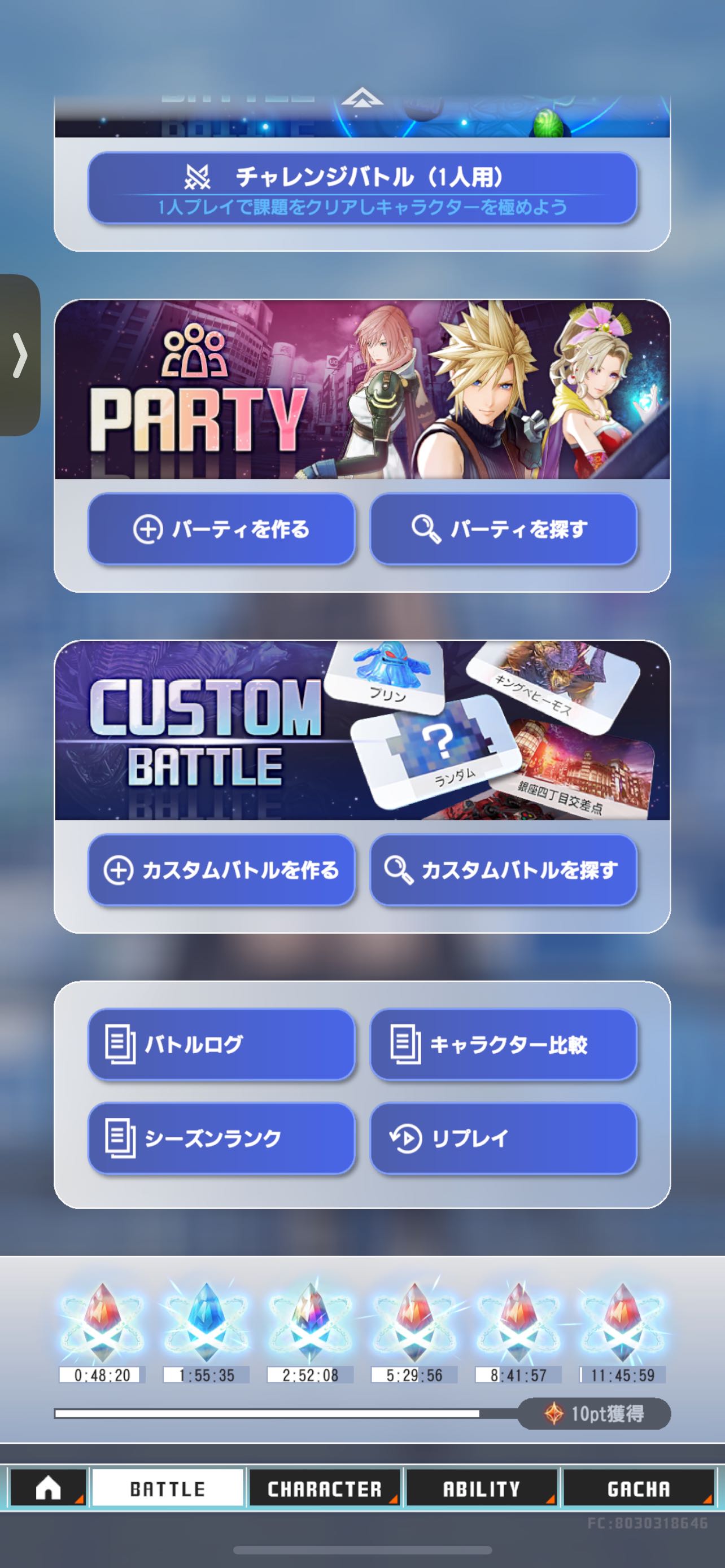The image size is (725, 1568).
Task: Switch to the GACHA tab
Action: [x=638, y=1489]
